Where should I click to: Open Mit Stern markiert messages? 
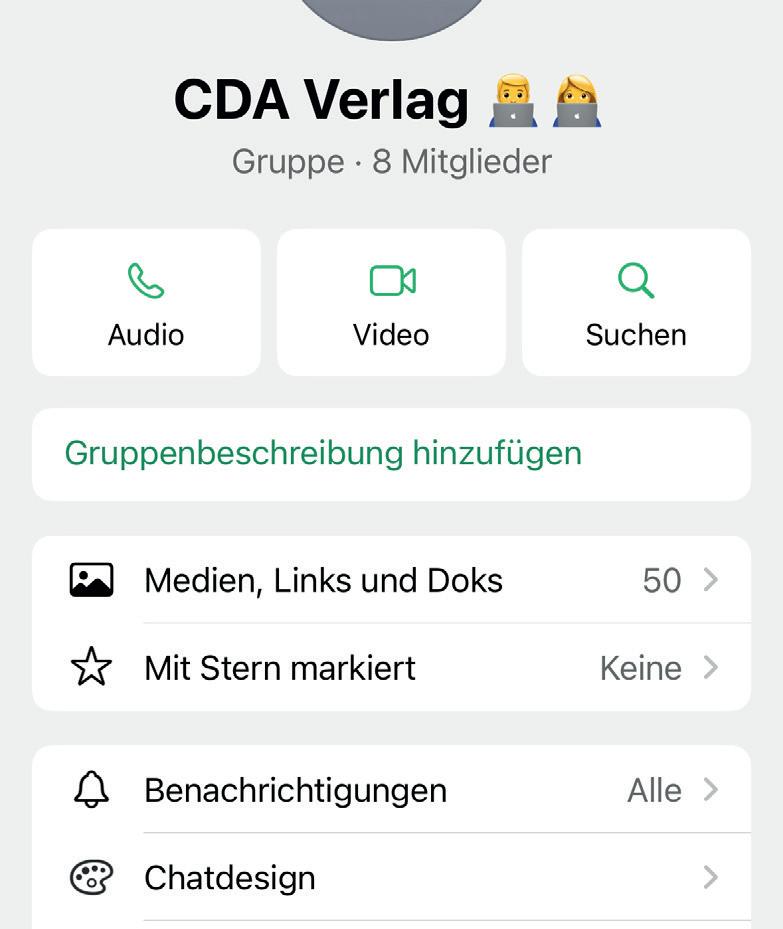[x=391, y=668]
